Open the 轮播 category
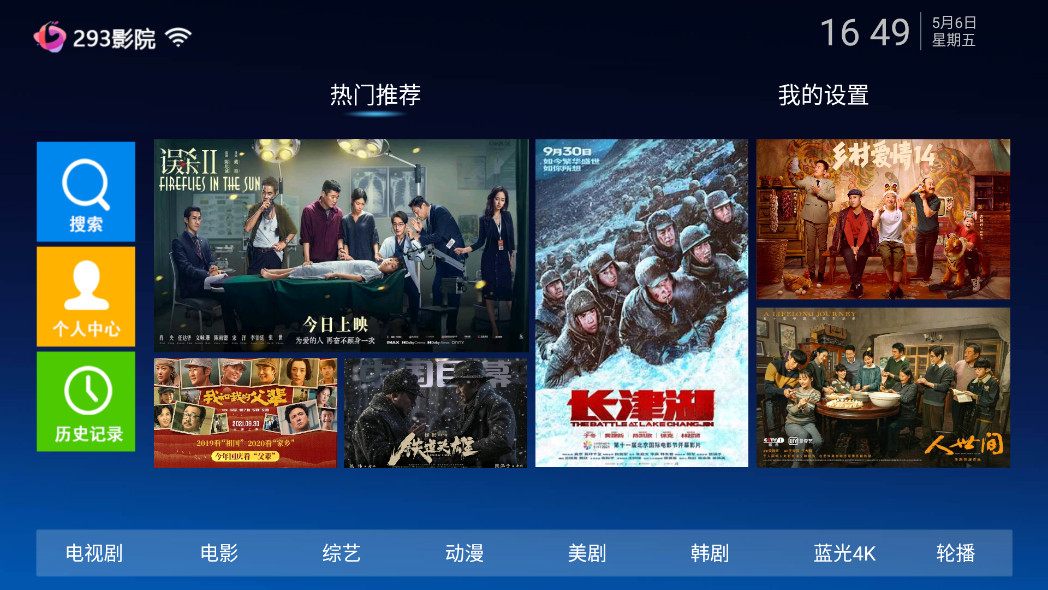This screenshot has width=1048, height=590. pos(955,553)
